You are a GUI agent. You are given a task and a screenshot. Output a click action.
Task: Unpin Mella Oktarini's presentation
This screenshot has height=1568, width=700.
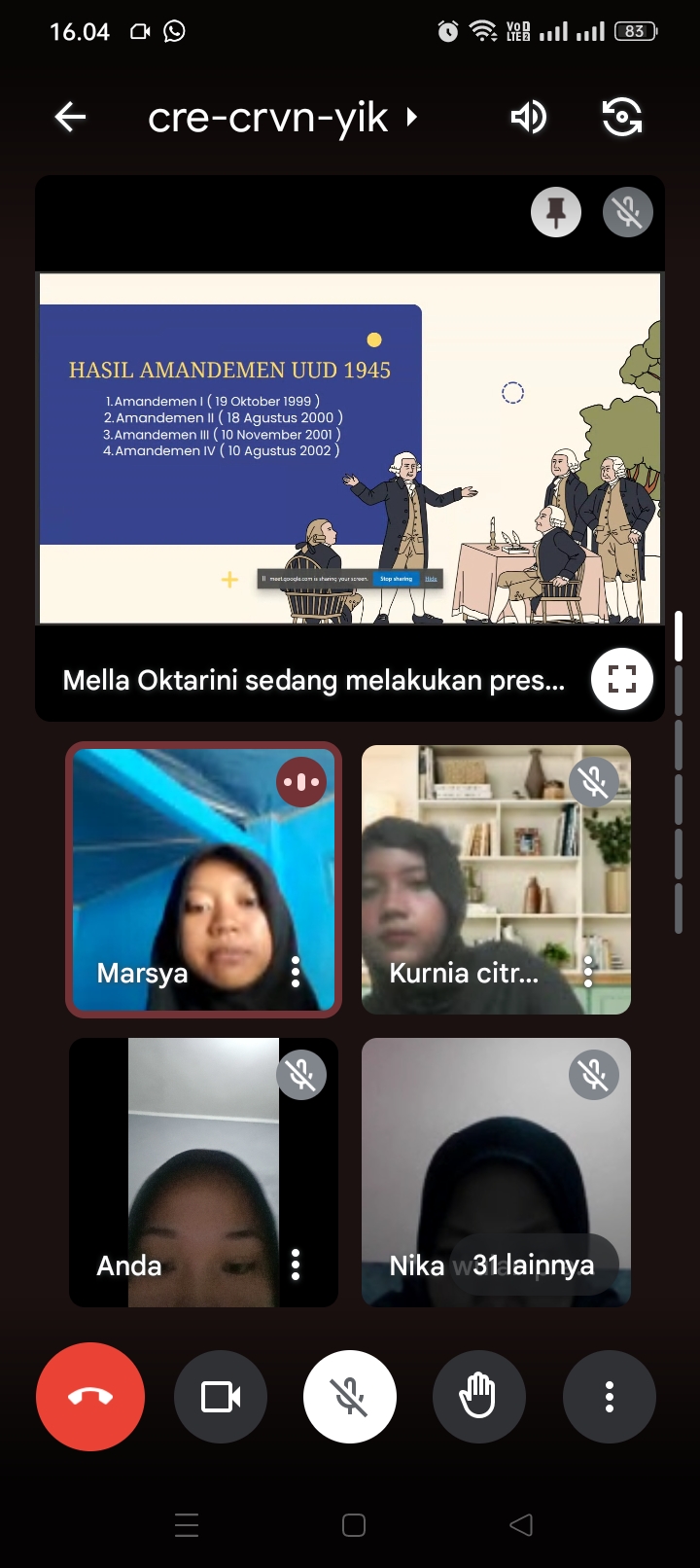point(556,212)
